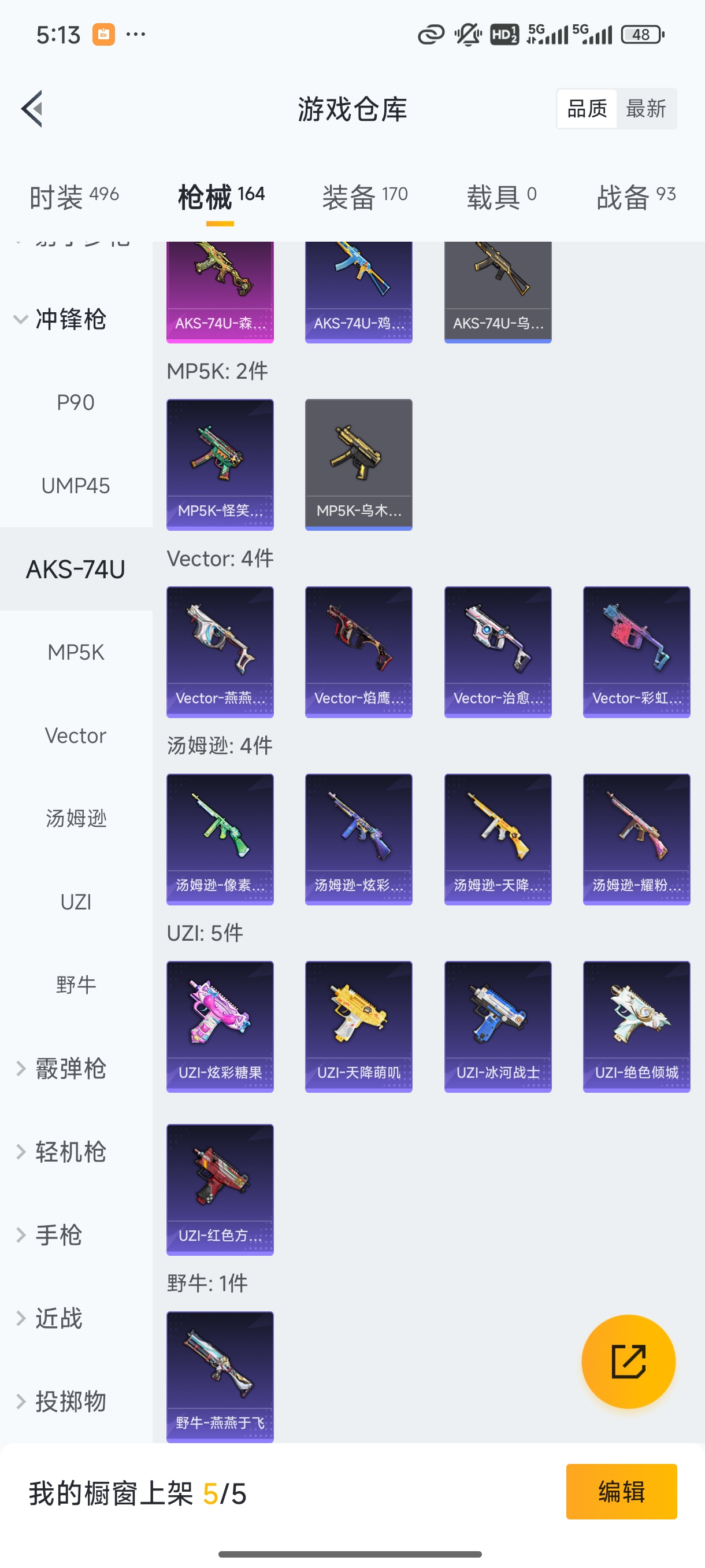Collapse the 冲锋枪 category

pos(61,319)
